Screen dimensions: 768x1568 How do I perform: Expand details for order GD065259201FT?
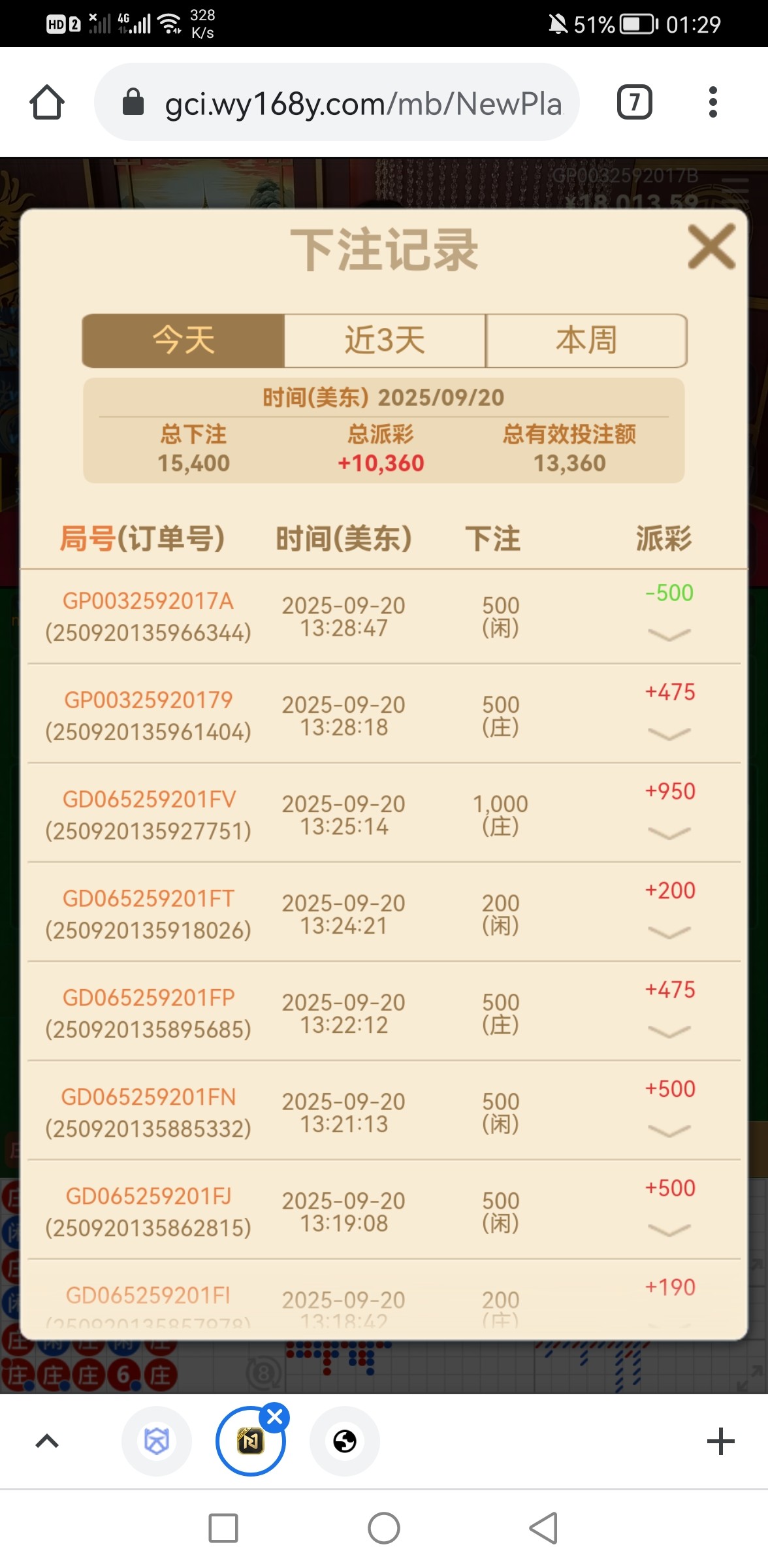tap(669, 932)
